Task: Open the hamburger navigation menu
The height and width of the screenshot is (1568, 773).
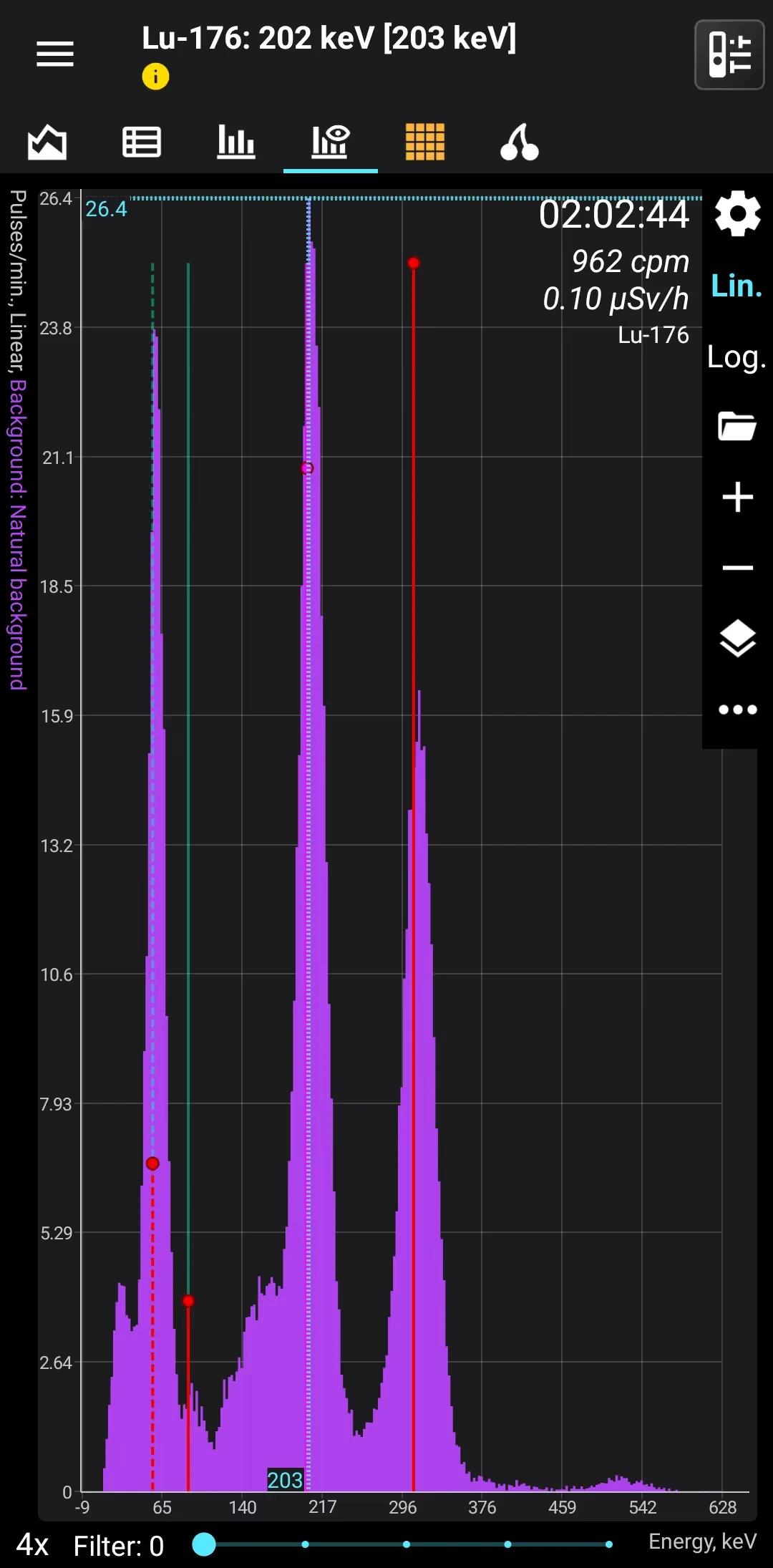Action: pyautogui.click(x=55, y=54)
